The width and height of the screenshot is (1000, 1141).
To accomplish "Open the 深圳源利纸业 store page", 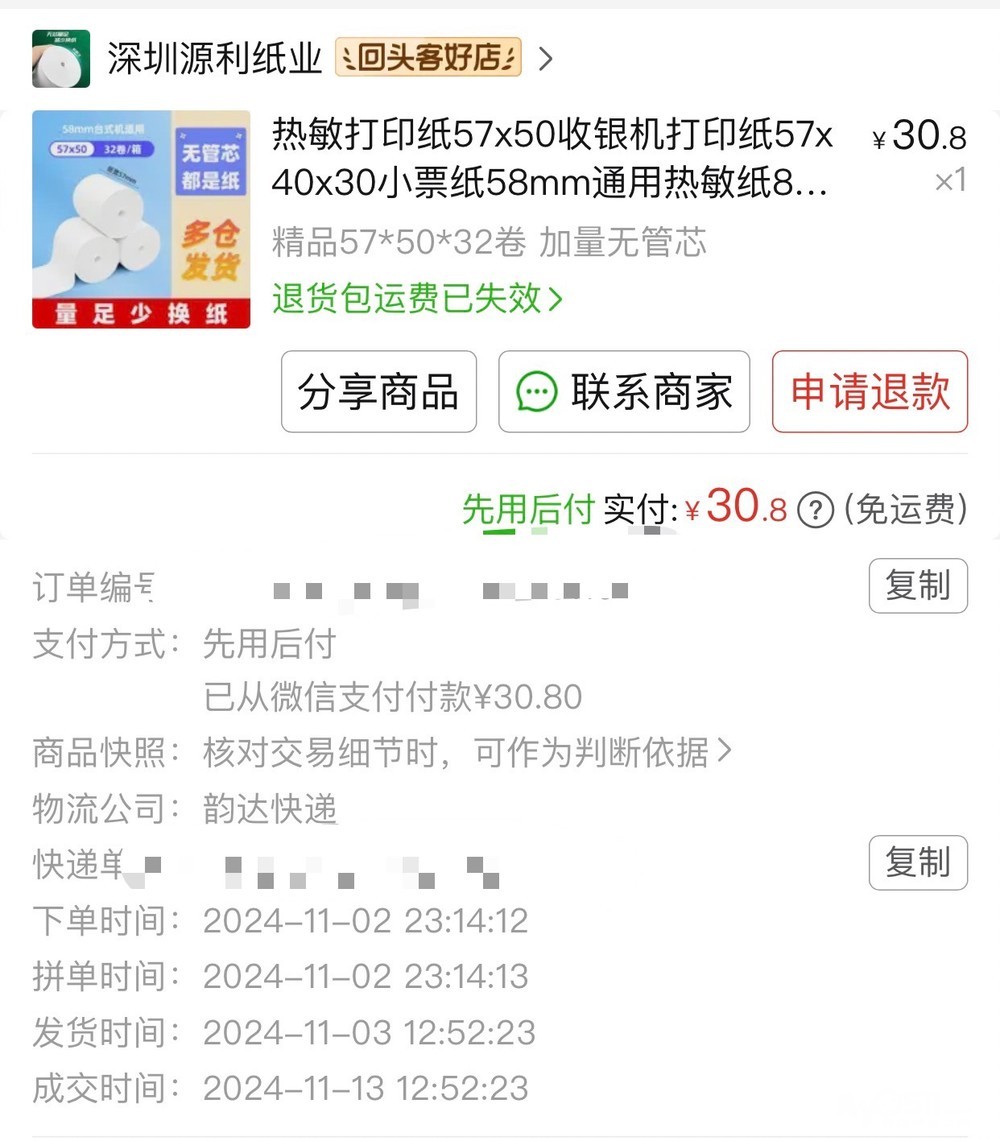I will 214,59.
